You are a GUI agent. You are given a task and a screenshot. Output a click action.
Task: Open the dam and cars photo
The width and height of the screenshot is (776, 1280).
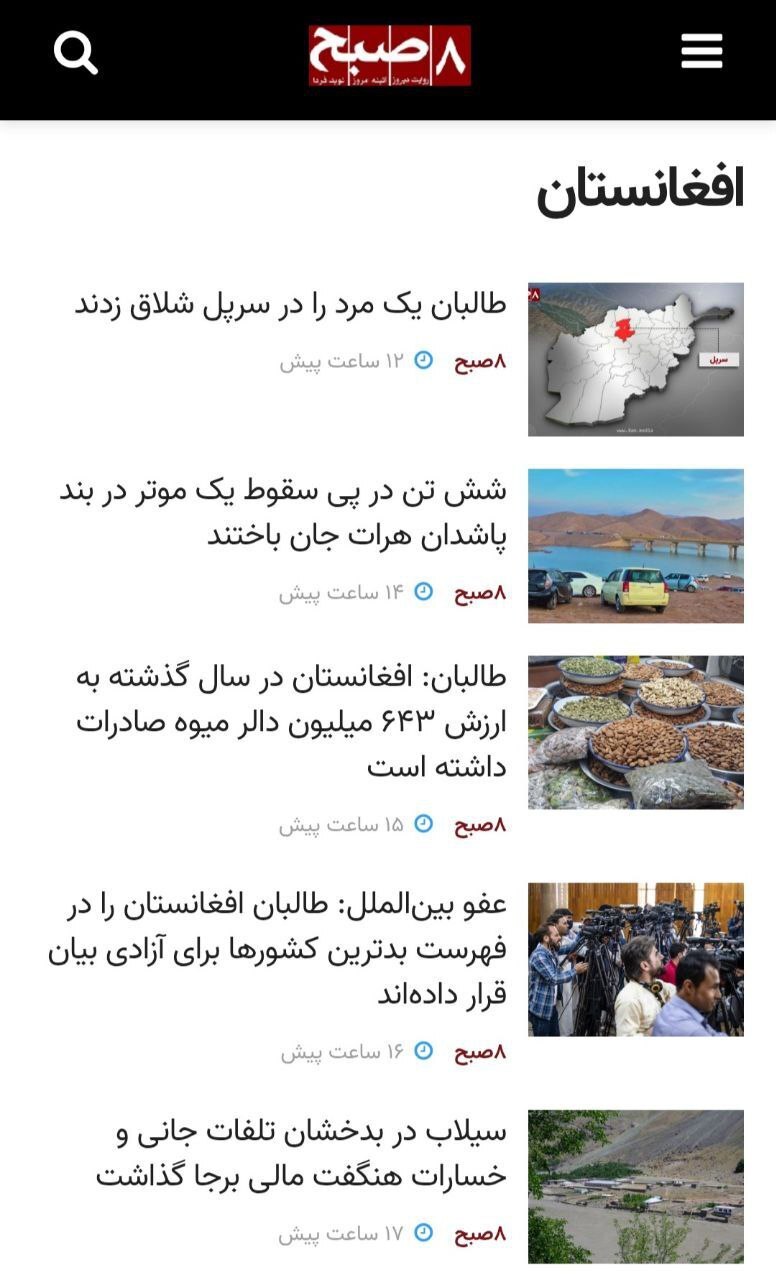tap(635, 545)
